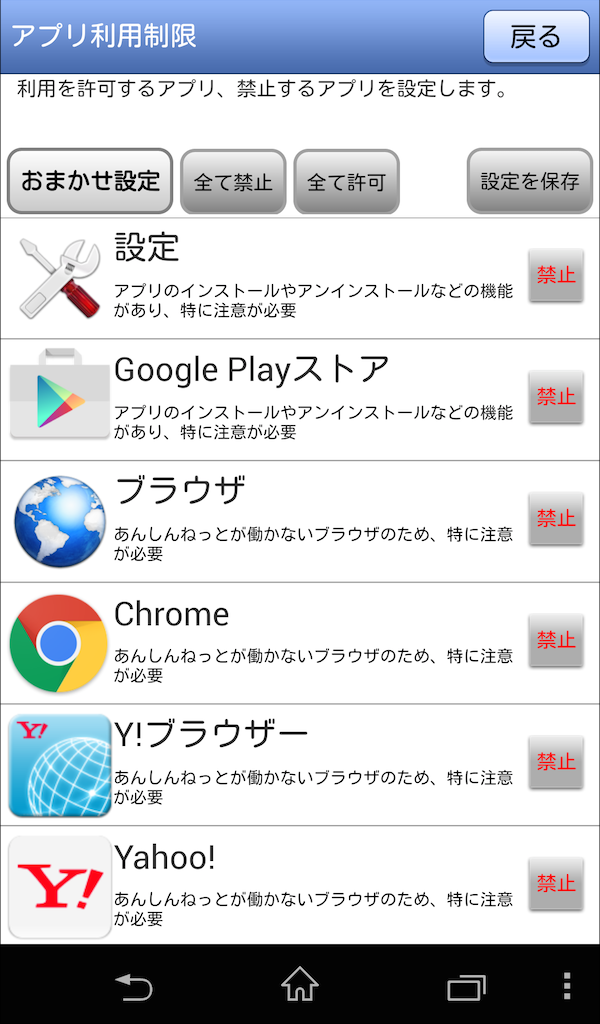Tap 全て許可 to allow all apps
This screenshot has width=600, height=1024.
pos(346,182)
